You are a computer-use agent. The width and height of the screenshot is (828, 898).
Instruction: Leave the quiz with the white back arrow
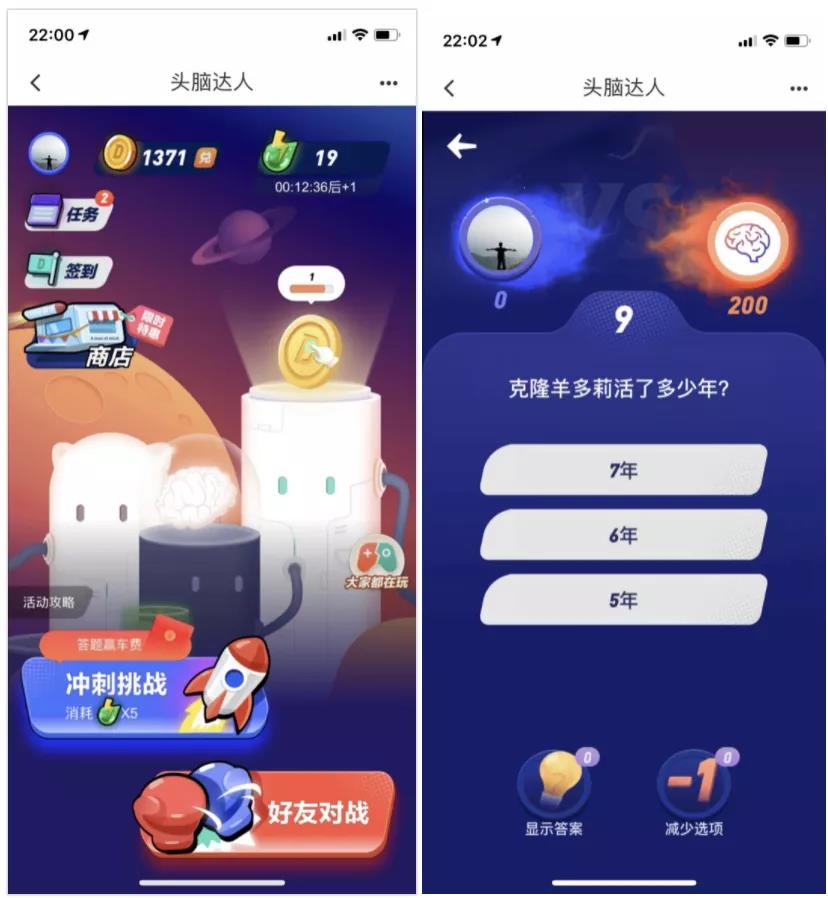[461, 146]
